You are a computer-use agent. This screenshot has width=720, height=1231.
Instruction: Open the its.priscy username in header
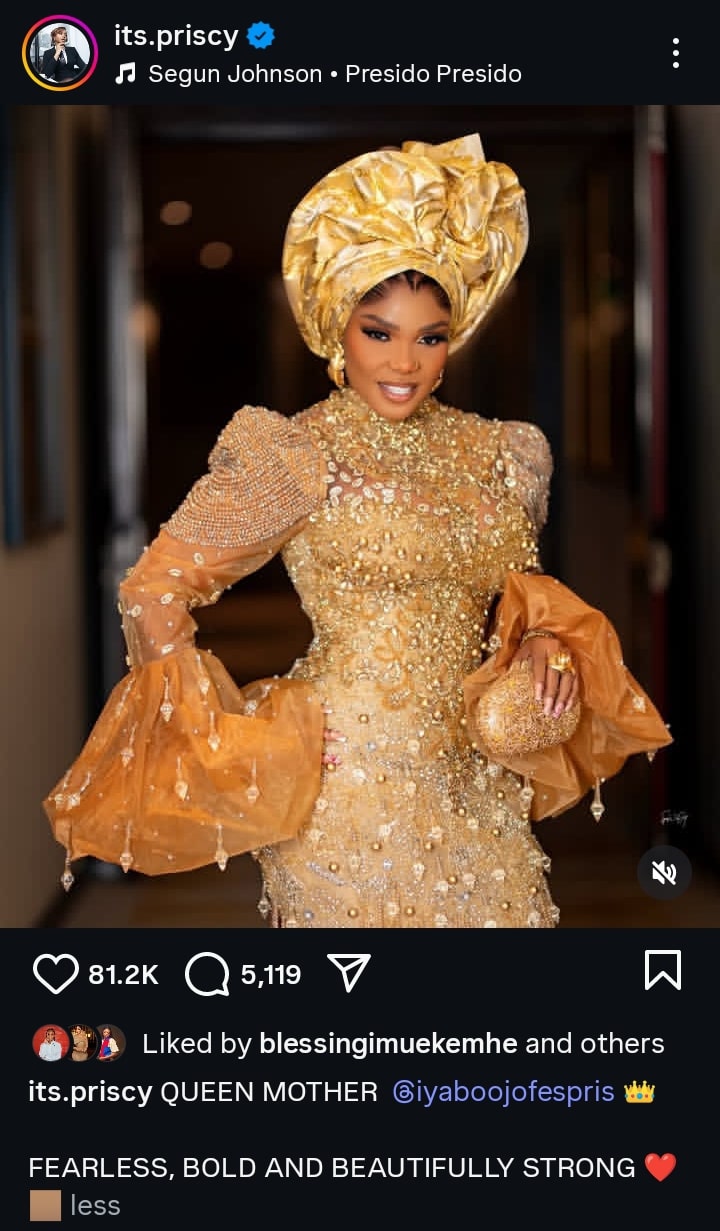(x=176, y=36)
